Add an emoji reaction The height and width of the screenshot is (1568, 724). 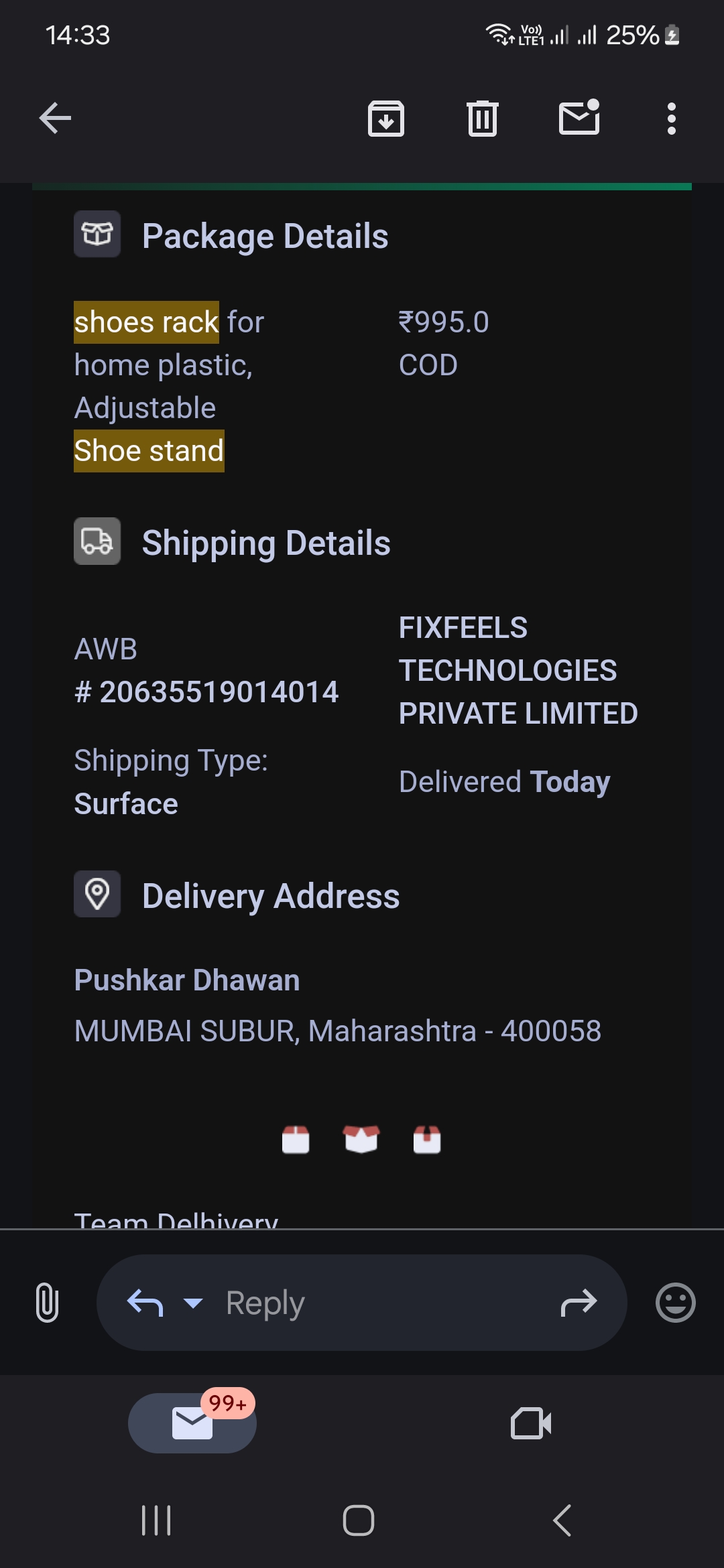coord(675,1303)
